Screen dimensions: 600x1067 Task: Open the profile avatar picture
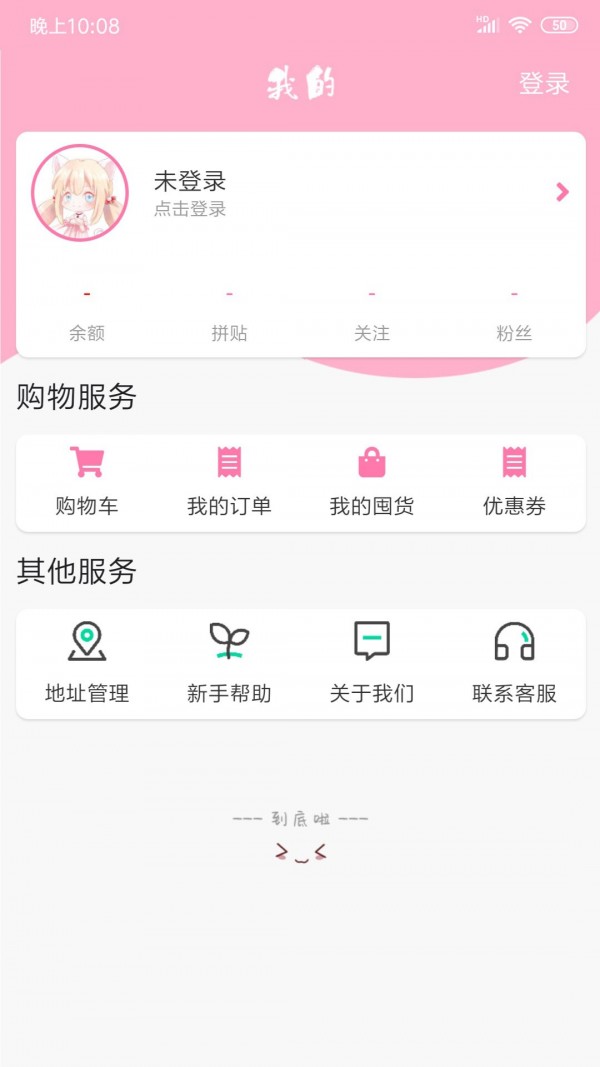point(80,193)
